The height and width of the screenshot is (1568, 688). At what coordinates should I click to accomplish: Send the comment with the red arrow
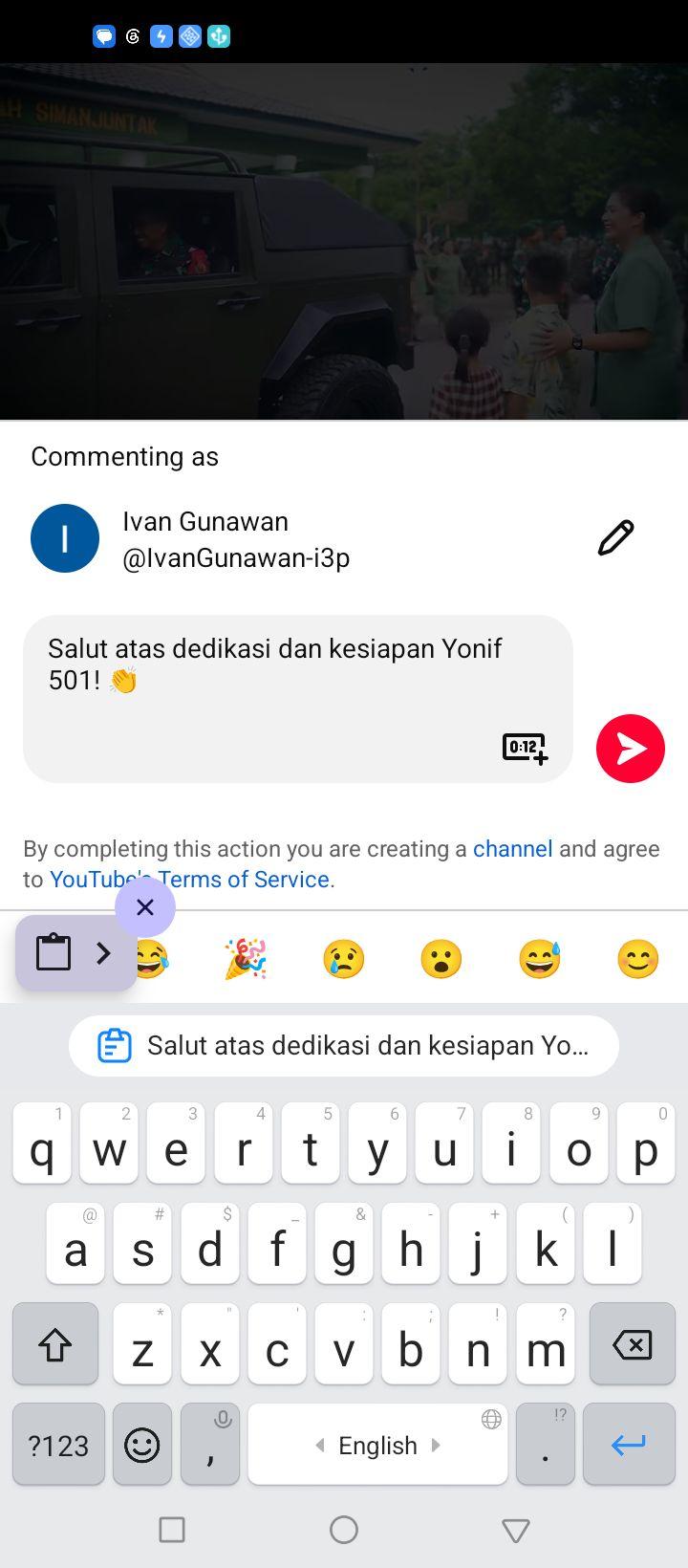pos(631,749)
